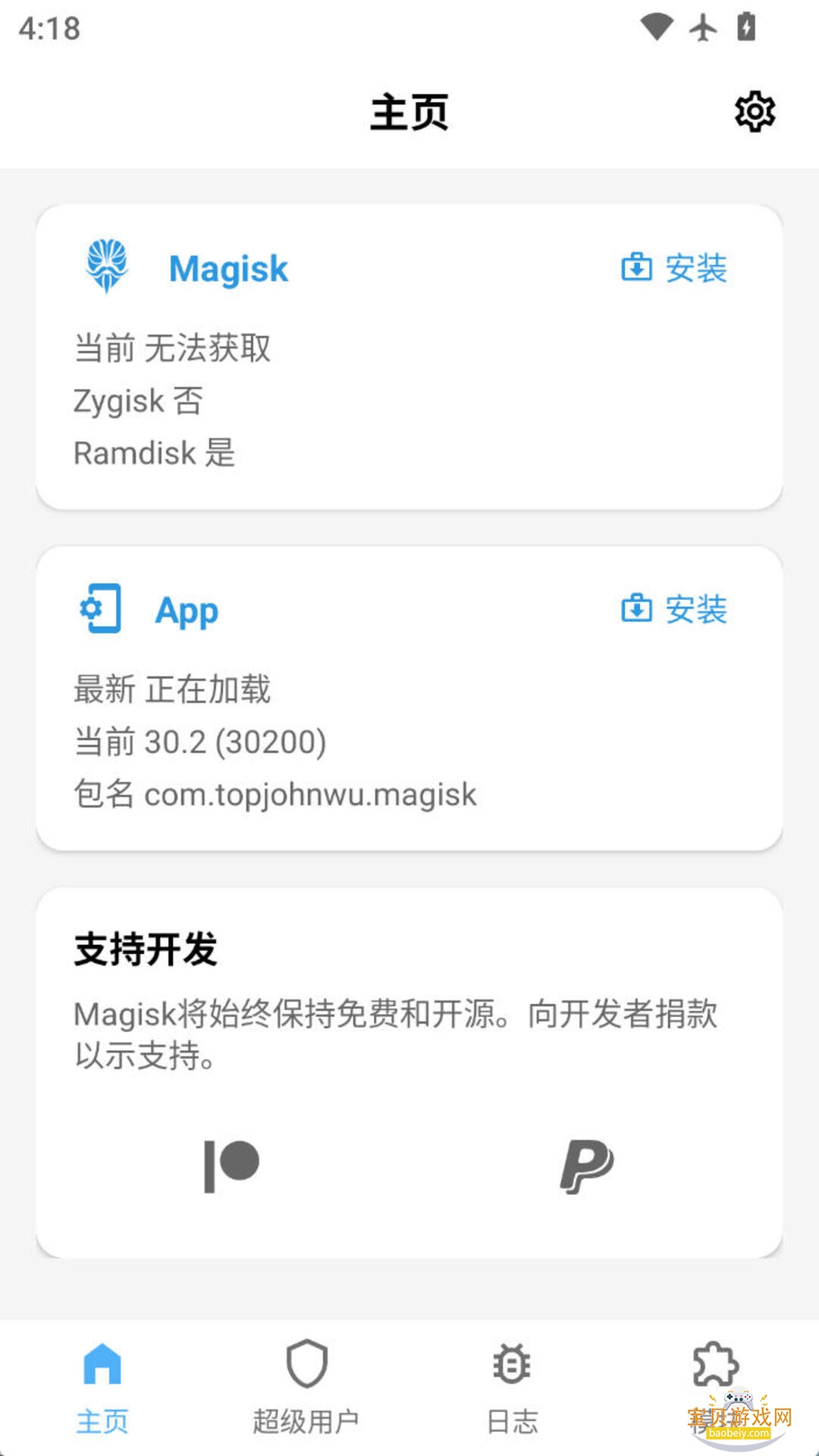819x1456 pixels.
Task: Open the settings gear icon
Action: (x=755, y=112)
